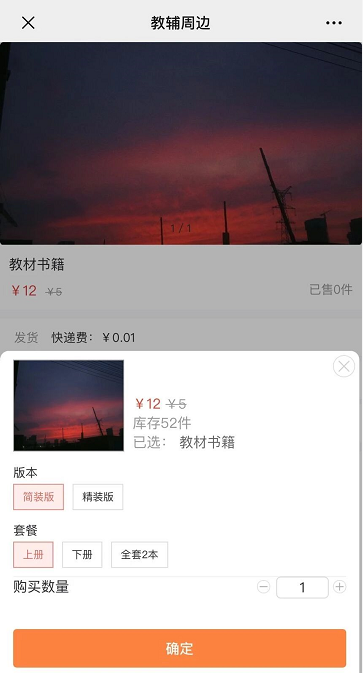Choose the 全套2本 package

point(139,555)
